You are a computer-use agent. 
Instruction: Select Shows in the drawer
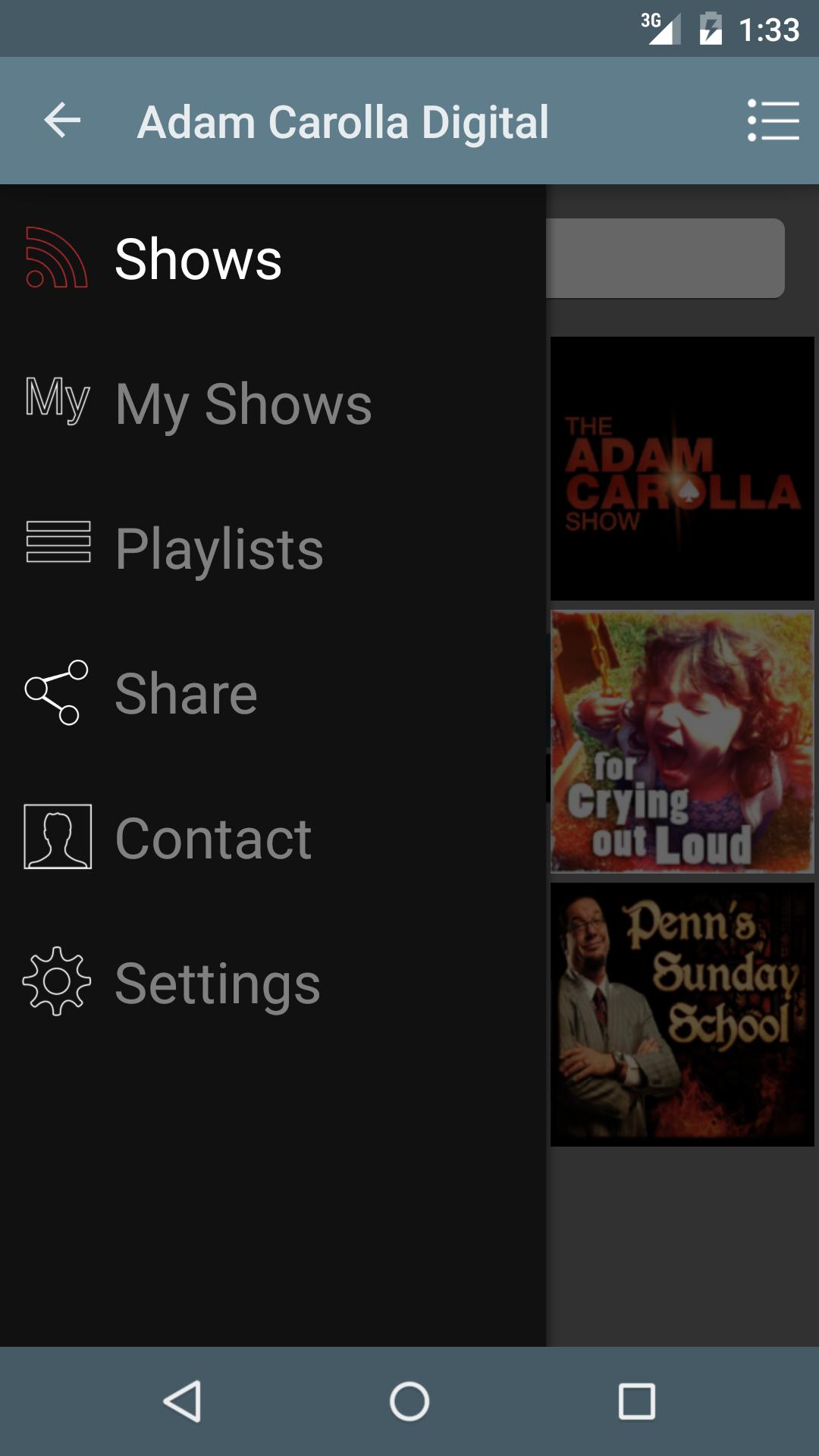197,259
